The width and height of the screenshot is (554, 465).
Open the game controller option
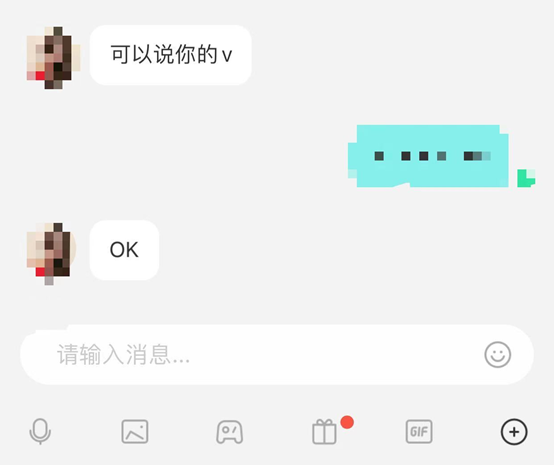coord(230,432)
